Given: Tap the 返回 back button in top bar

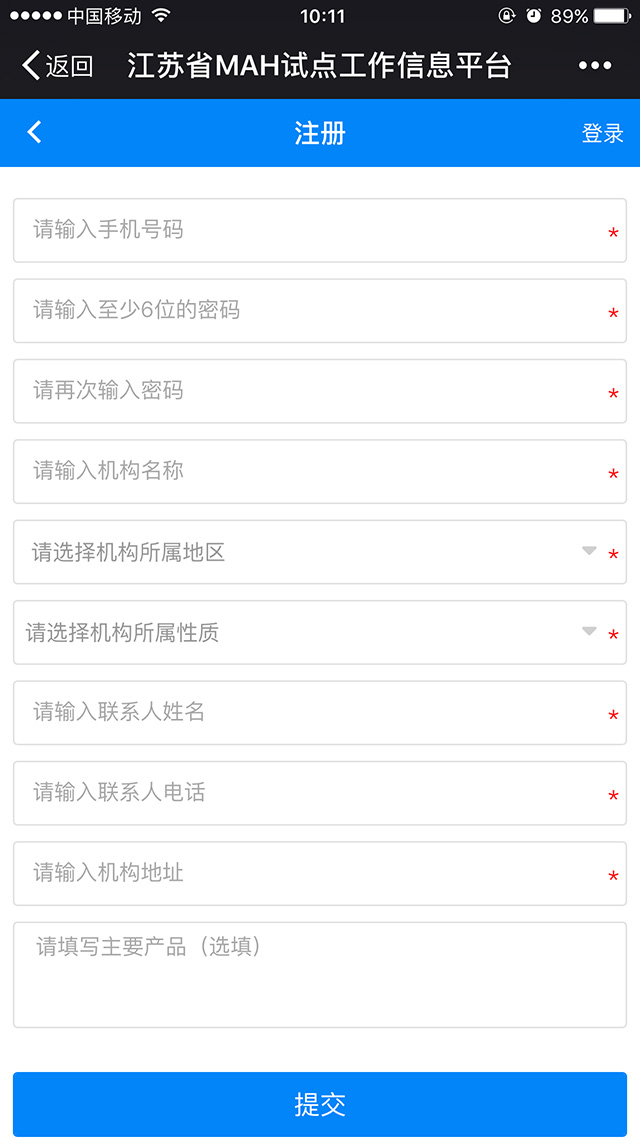Looking at the screenshot, I should click(x=57, y=66).
